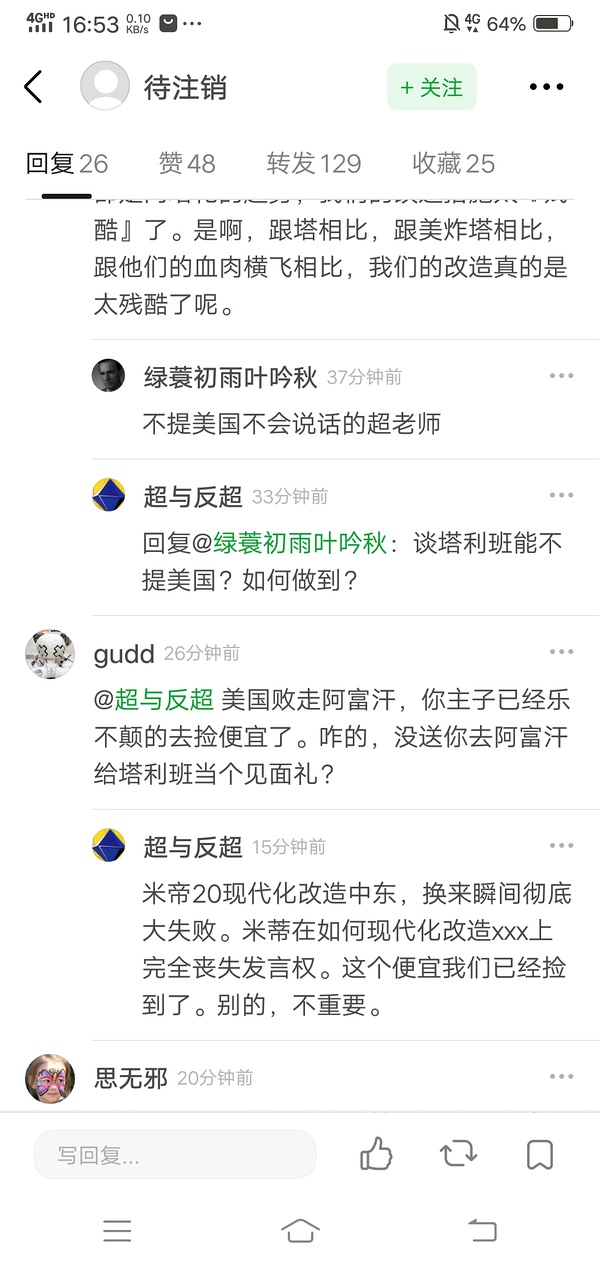Viewport: 600px width, 1266px height.
Task: Go back using the top-left arrow
Action: [34, 87]
